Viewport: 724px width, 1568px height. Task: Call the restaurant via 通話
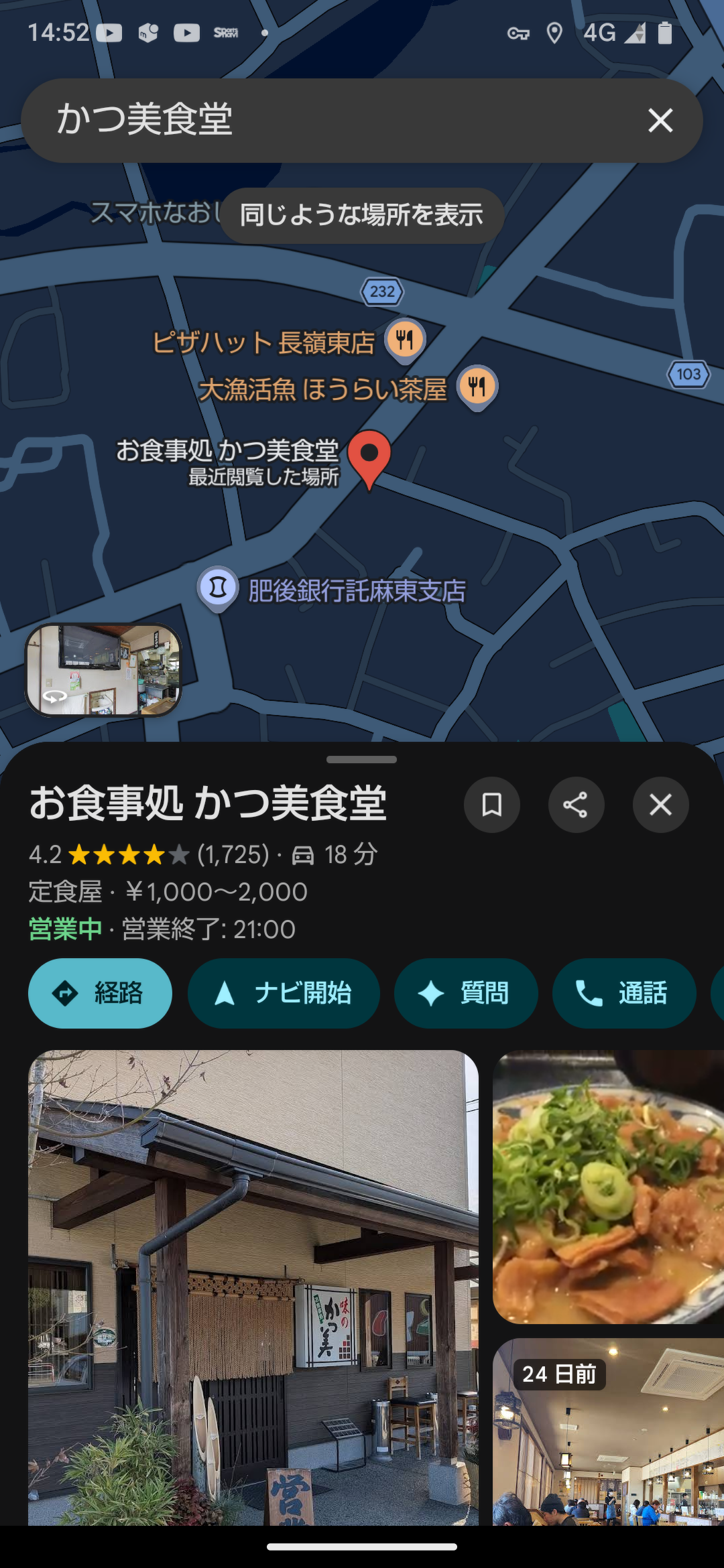(x=623, y=993)
